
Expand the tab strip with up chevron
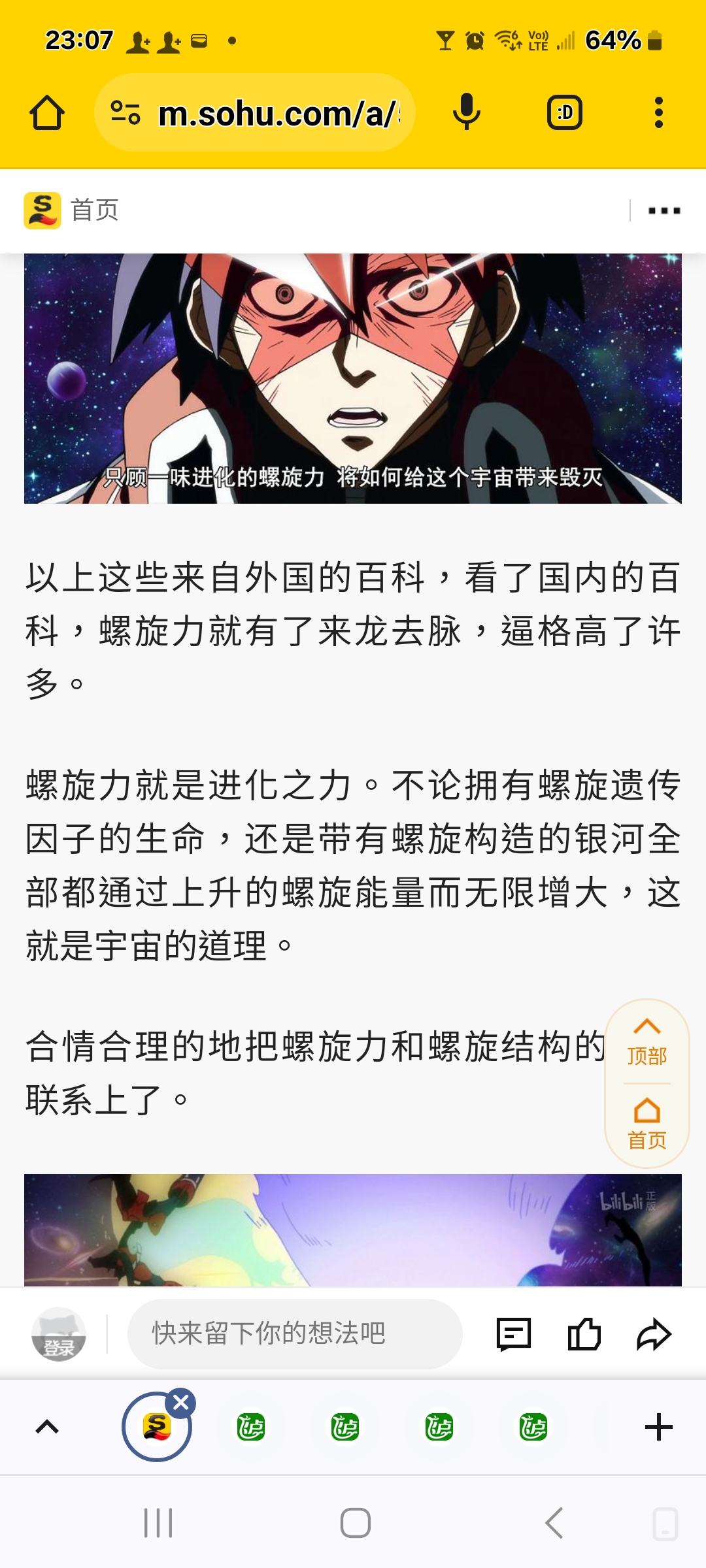click(47, 1427)
